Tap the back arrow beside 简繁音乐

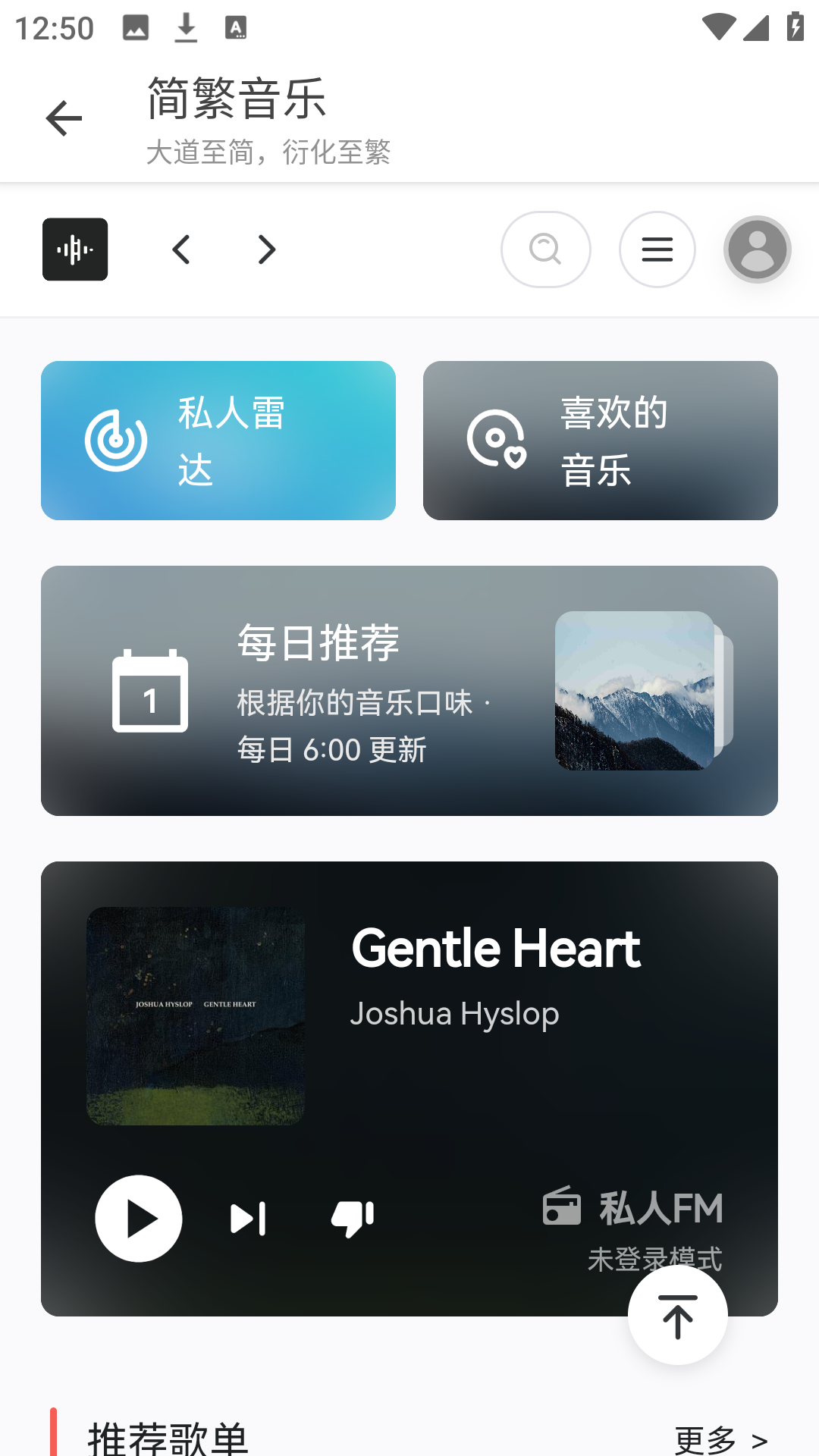point(64,119)
